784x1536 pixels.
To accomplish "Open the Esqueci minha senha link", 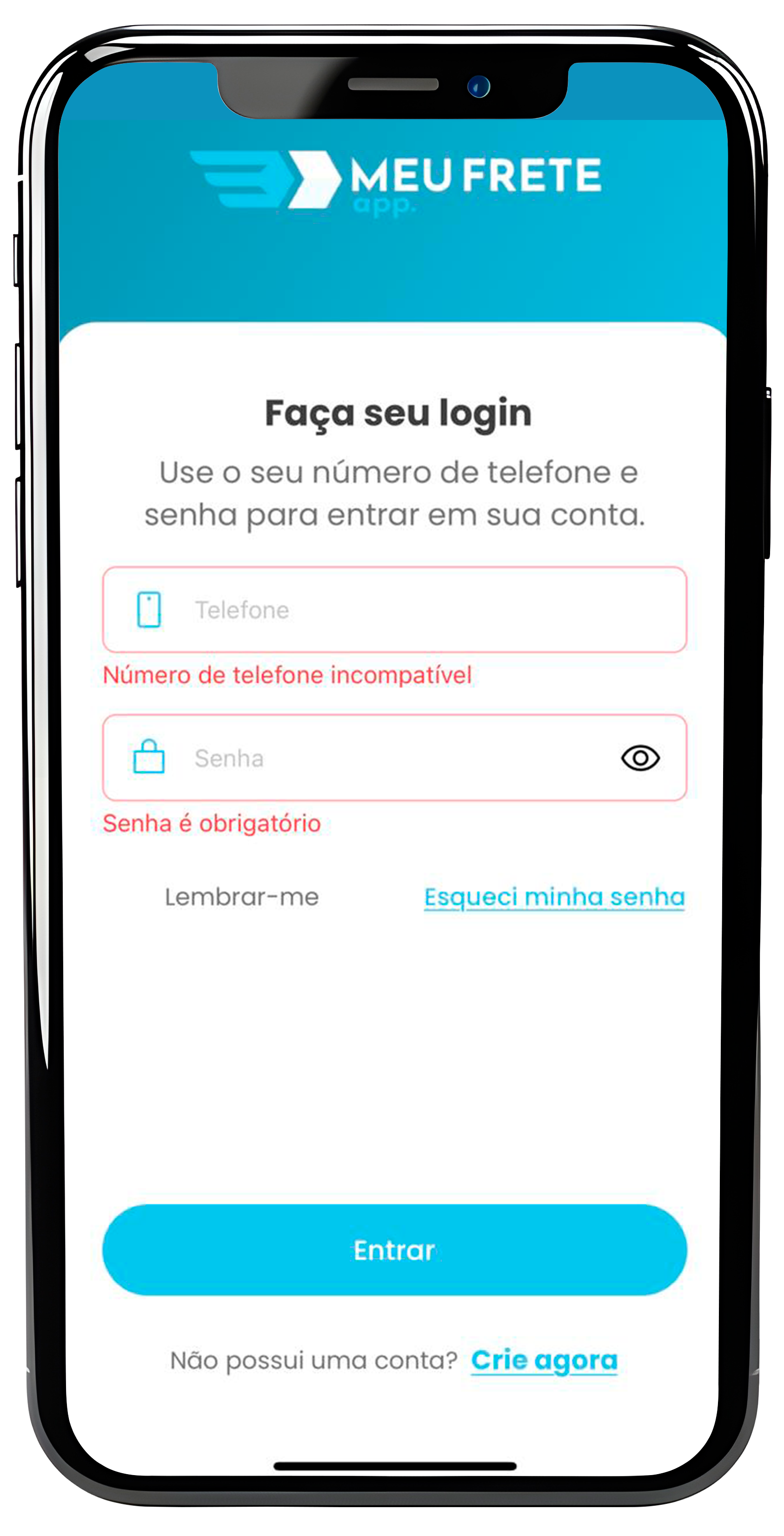I will point(554,898).
